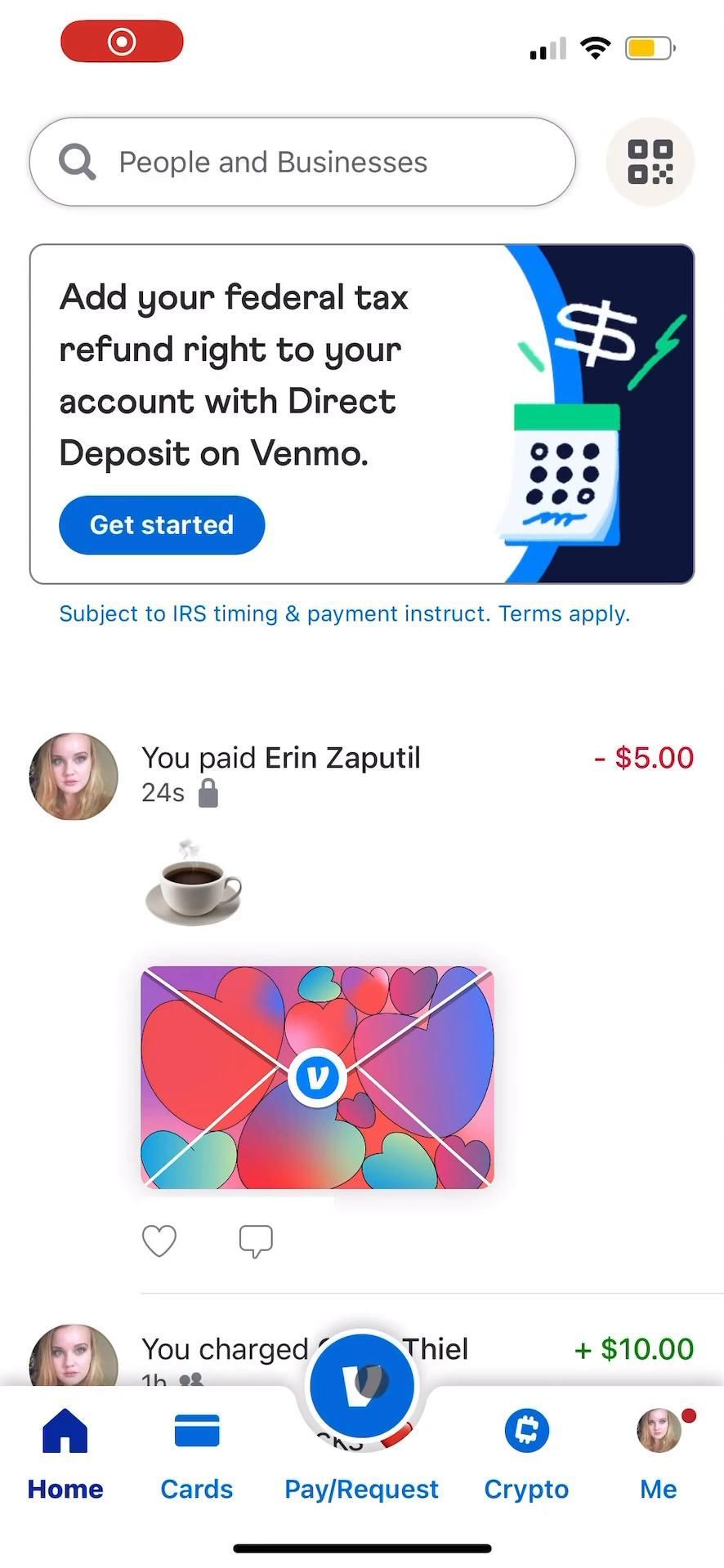Open the payment to Erin Zaputil
The image size is (724, 1568).
click(280, 759)
